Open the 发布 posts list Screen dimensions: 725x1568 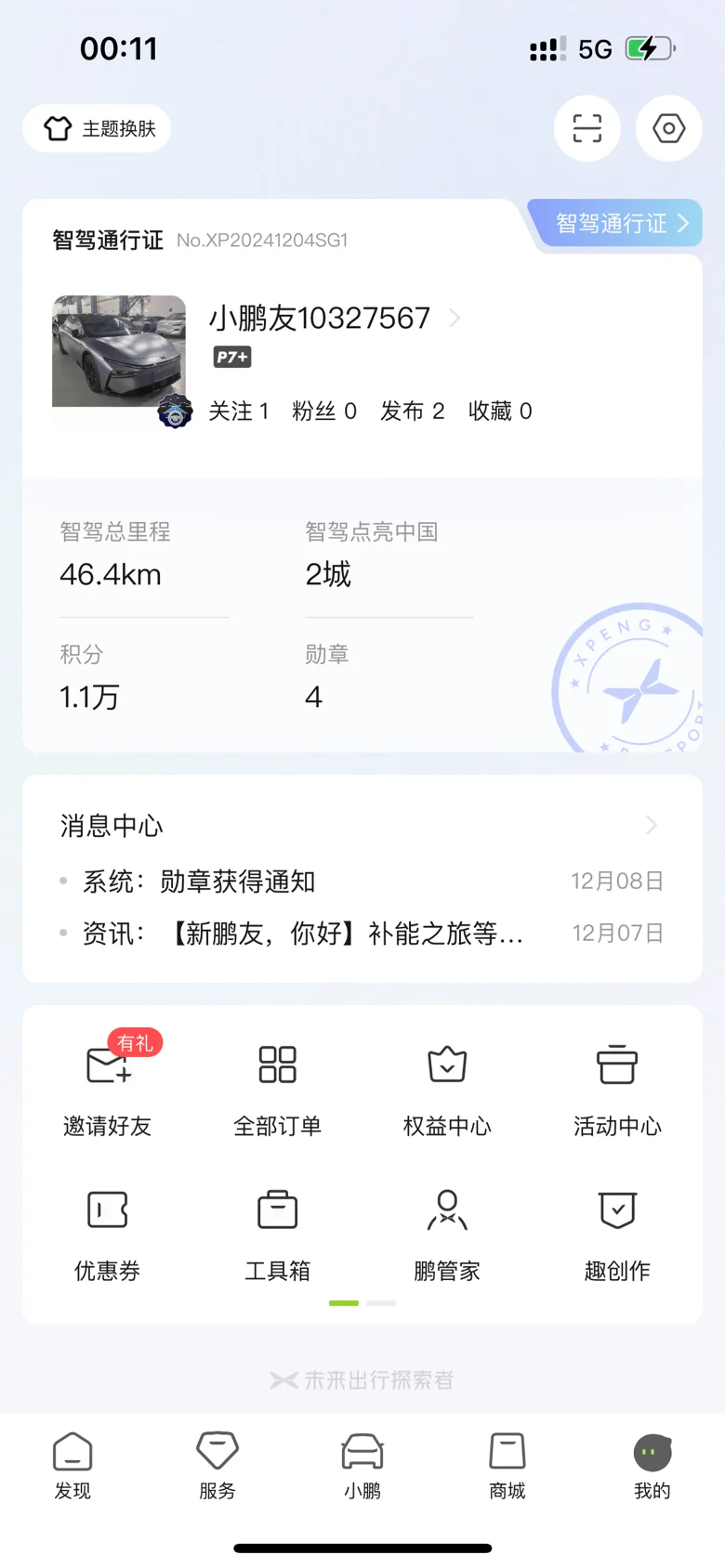click(x=412, y=411)
